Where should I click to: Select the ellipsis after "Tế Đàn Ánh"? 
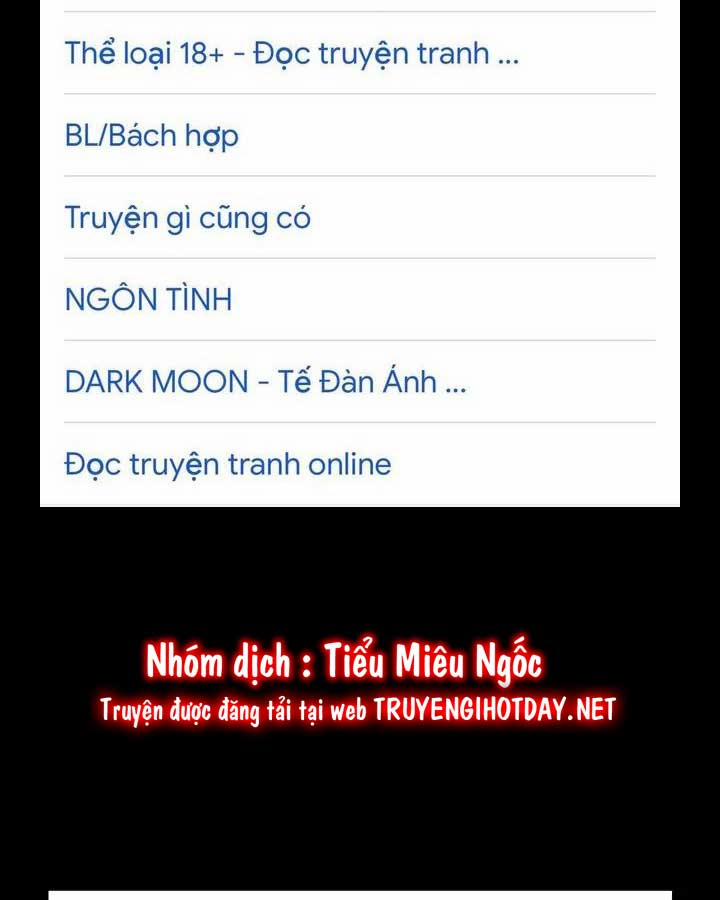455,381
